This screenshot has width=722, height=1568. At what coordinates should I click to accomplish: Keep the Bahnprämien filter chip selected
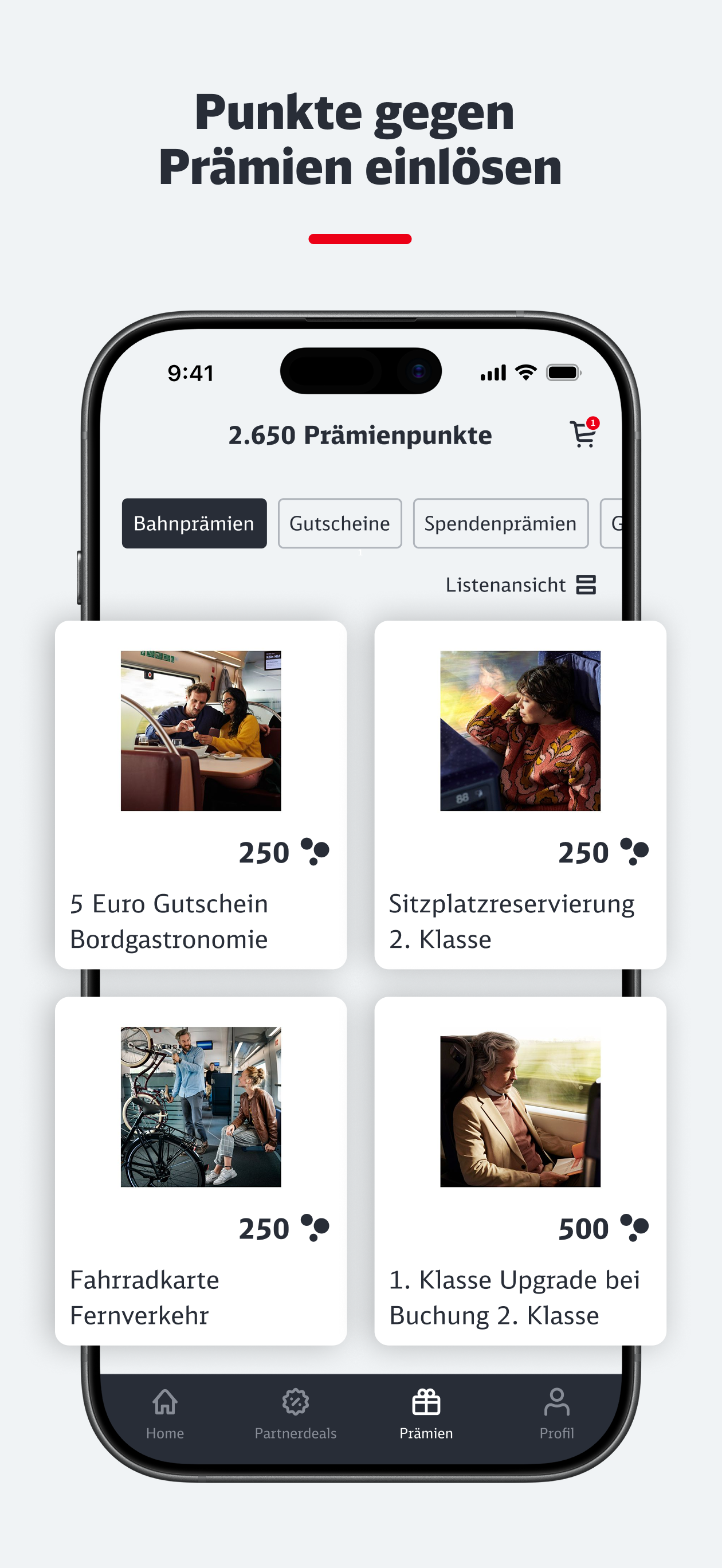194,524
